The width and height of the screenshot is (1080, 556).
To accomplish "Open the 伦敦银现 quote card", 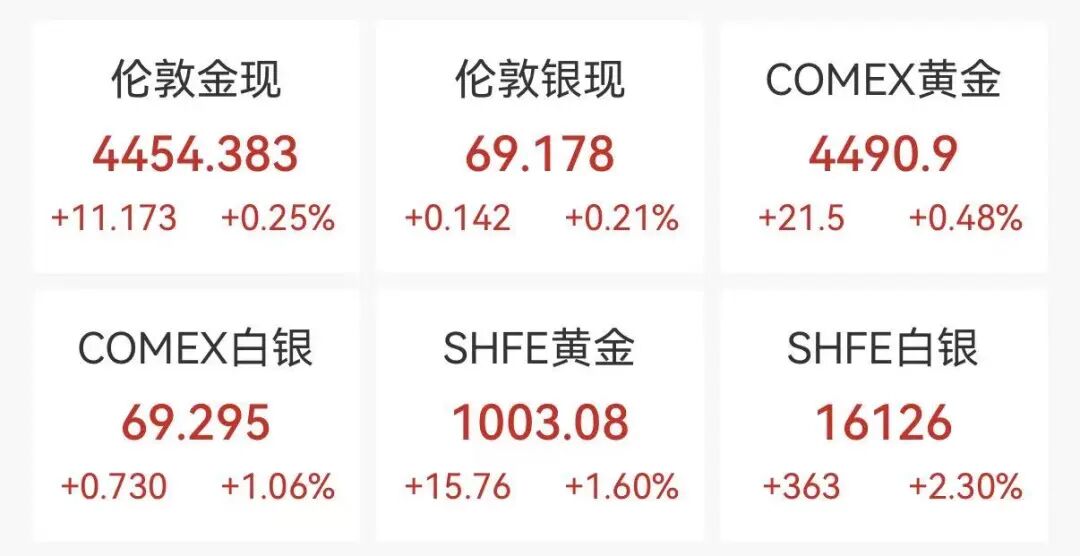I will (x=540, y=150).
